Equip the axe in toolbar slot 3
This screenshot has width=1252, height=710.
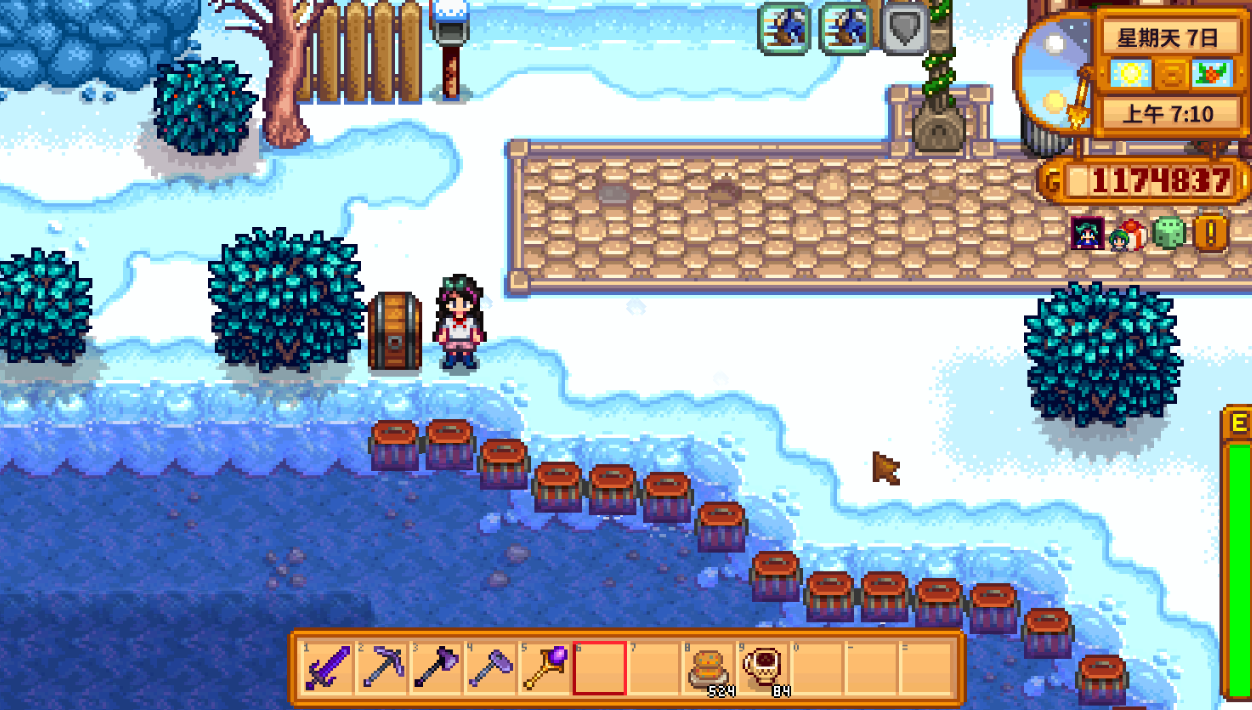[x=437, y=667]
